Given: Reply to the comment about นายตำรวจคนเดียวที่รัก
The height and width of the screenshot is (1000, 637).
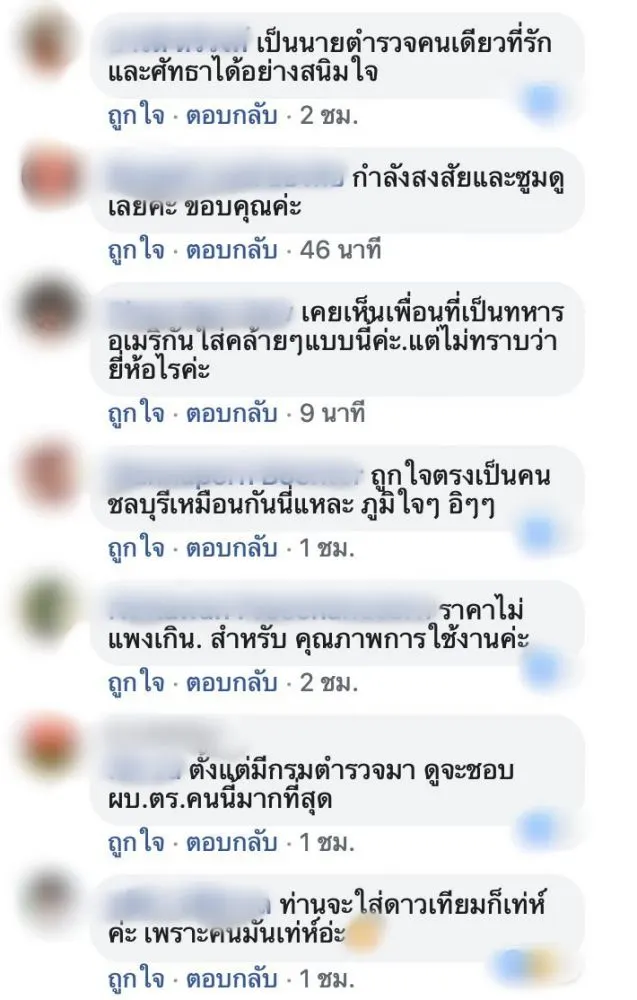Looking at the screenshot, I should [x=231, y=114].
